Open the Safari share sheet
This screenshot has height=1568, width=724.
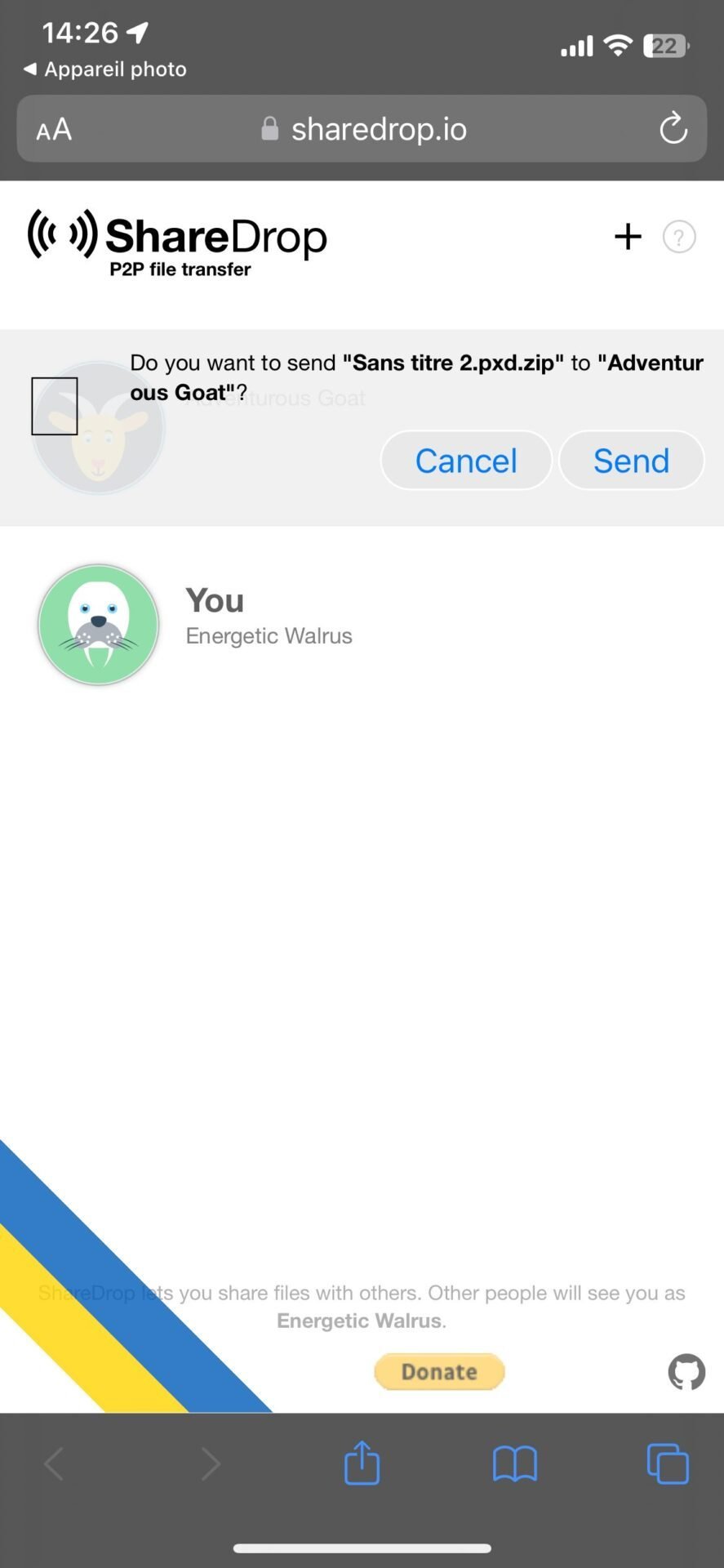pyautogui.click(x=362, y=1462)
